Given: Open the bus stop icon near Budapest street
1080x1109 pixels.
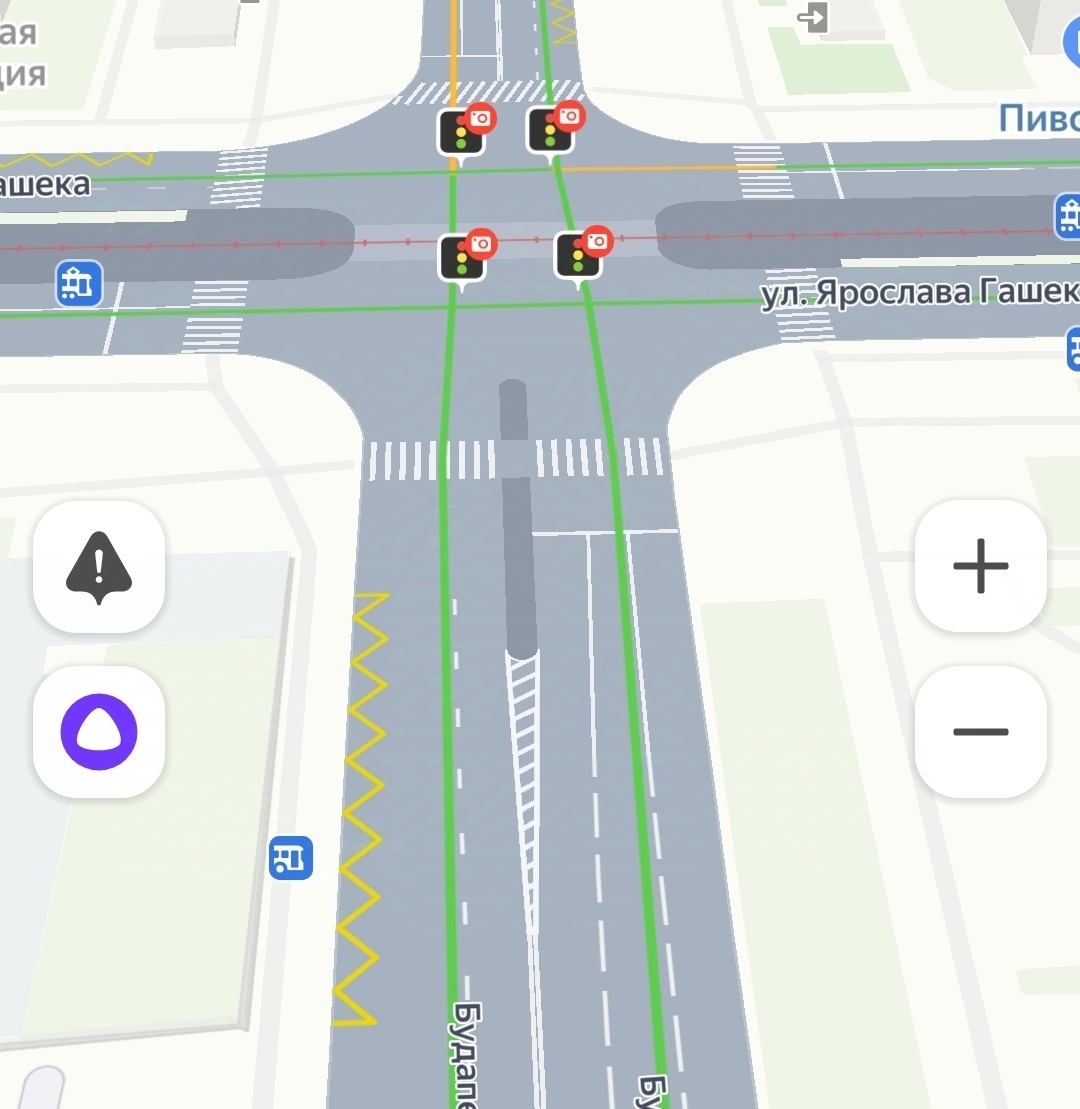Looking at the screenshot, I should point(291,858).
